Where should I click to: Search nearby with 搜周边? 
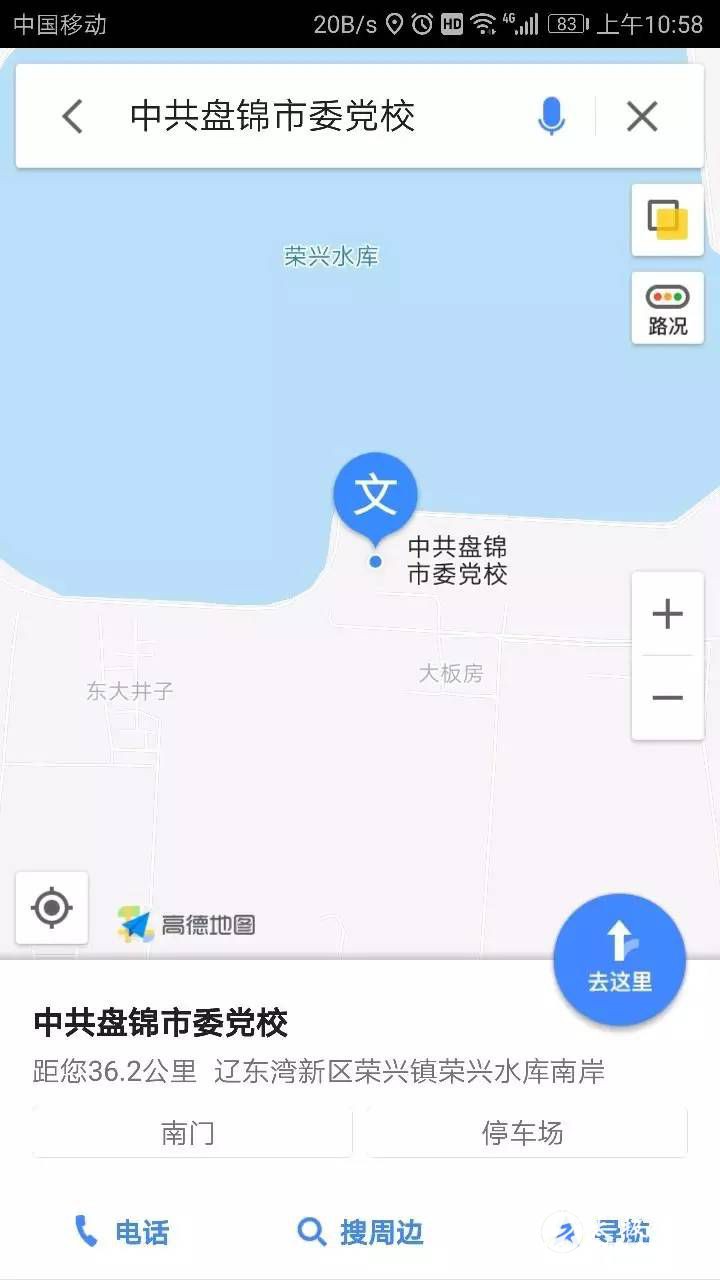point(361,1232)
